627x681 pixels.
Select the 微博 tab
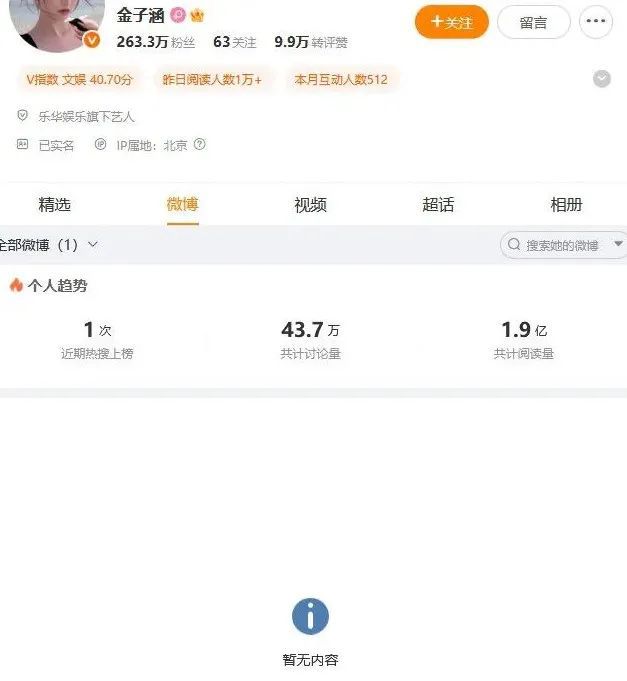182,205
